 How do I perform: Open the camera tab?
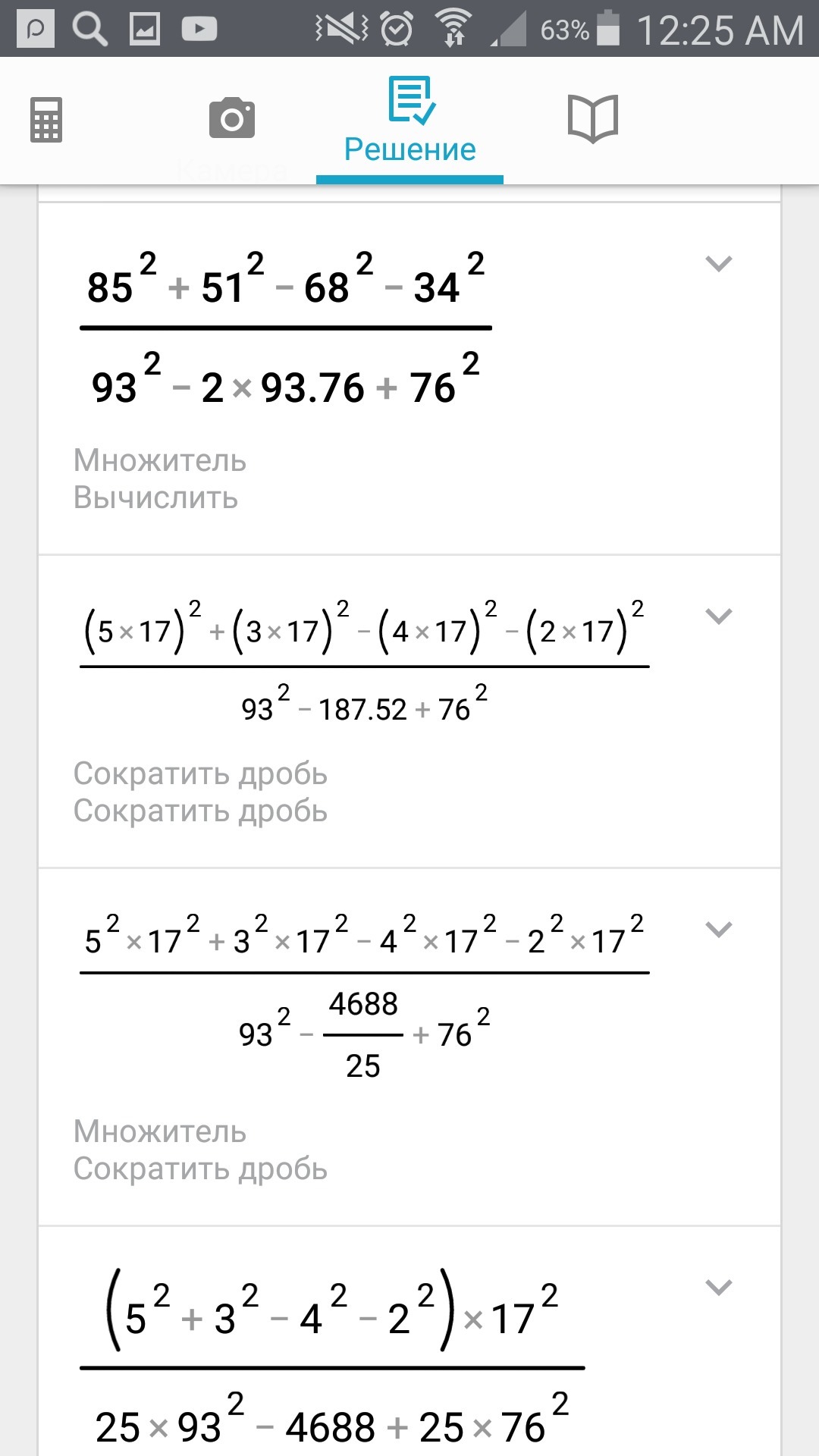(232, 118)
